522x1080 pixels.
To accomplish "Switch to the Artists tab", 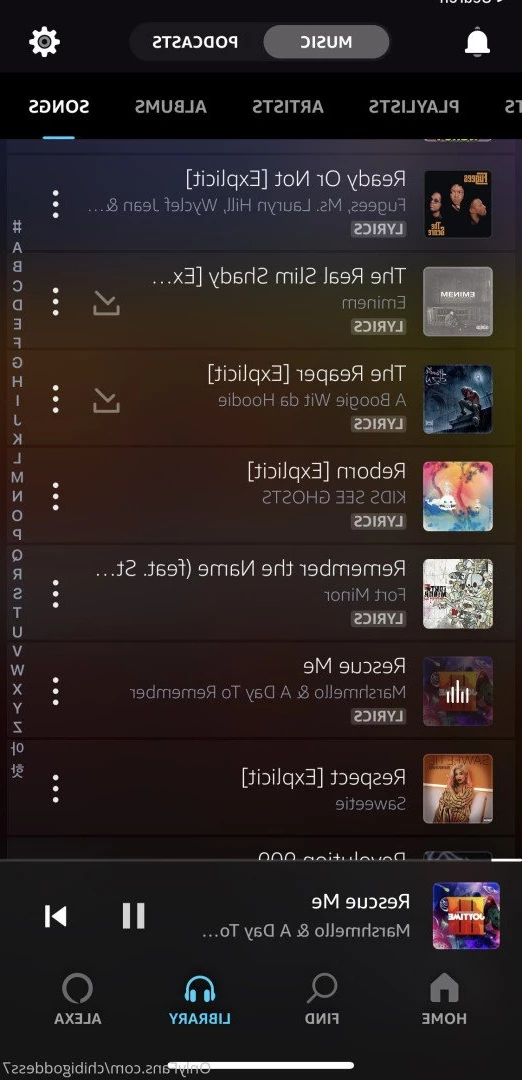I will (287, 107).
